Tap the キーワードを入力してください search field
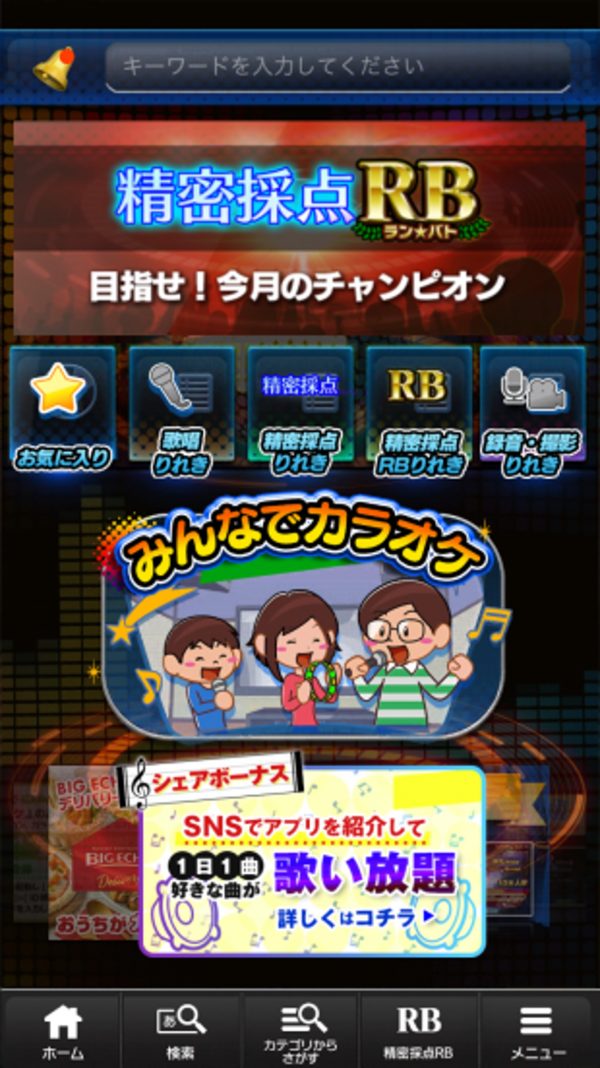Viewport: 600px width, 1068px height. tap(338, 67)
